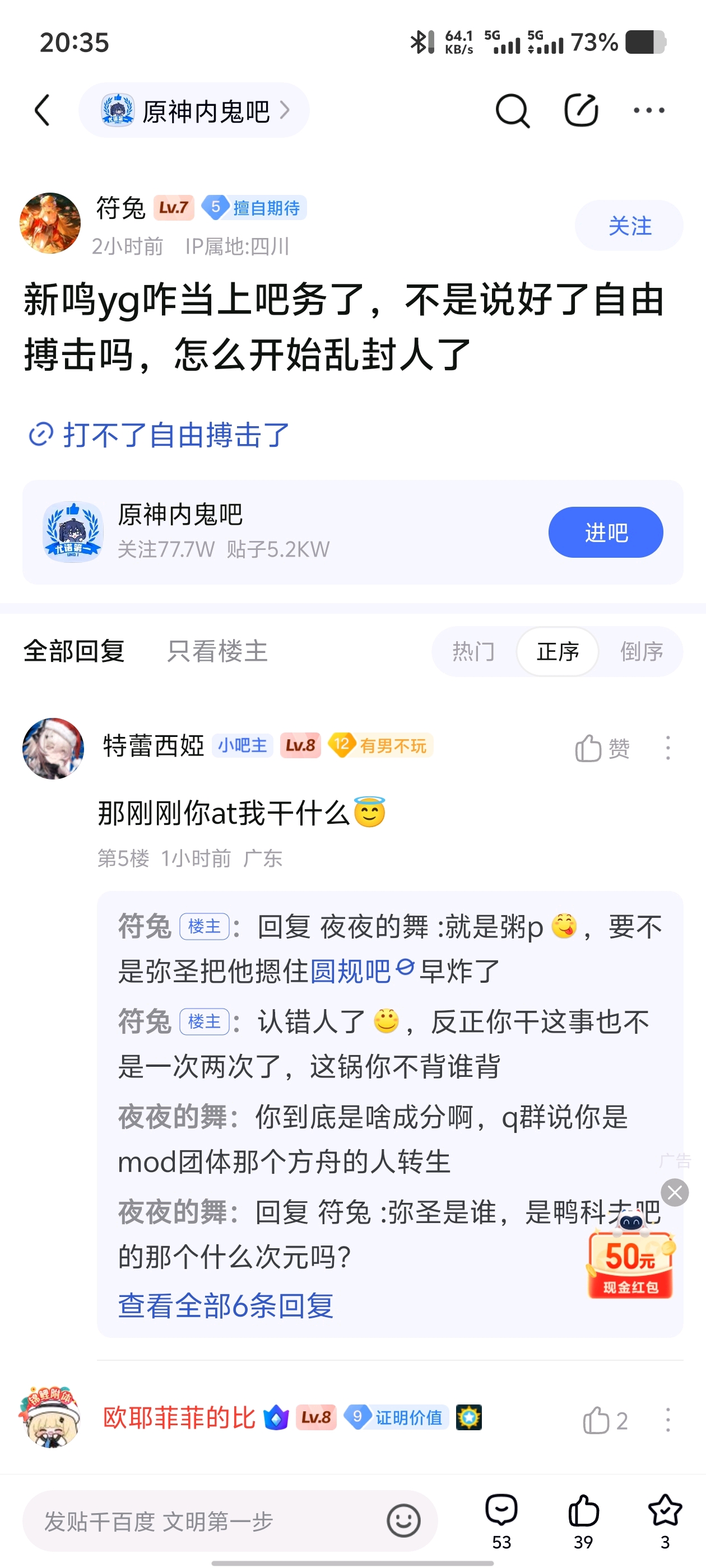Open 符兔's profile avatar
The image size is (706, 1568).
(50, 223)
